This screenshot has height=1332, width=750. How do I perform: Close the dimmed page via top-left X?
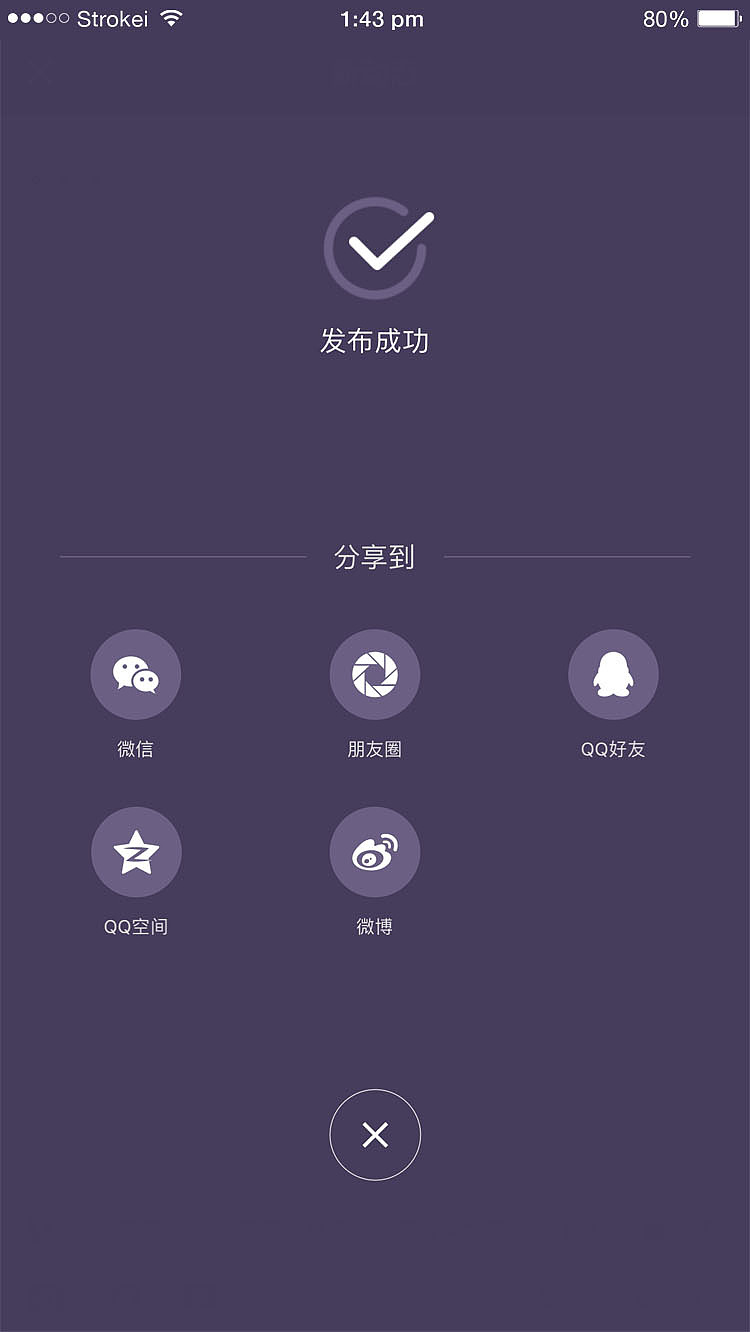[x=40, y=72]
